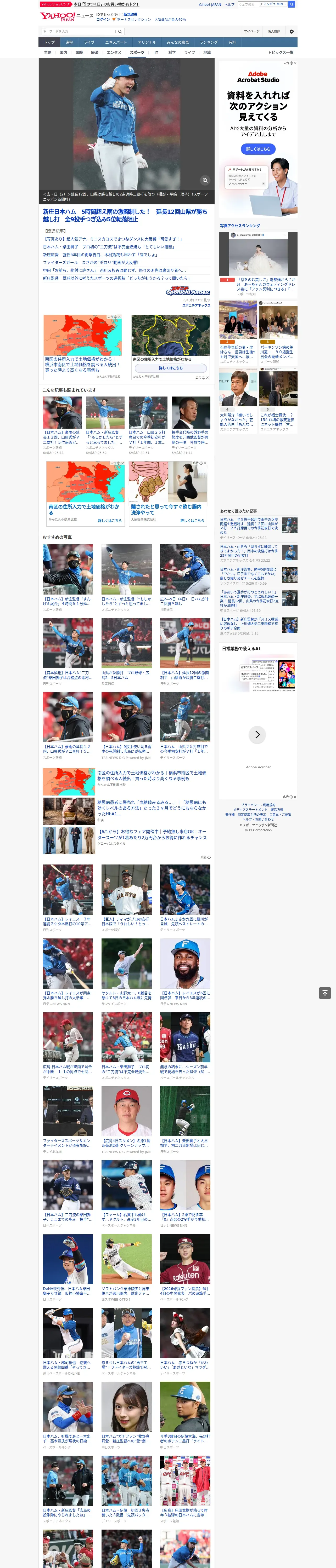336x1568 pixels.
Task: Open the first 写真アクセスランキング photo
Action: [x=259, y=254]
